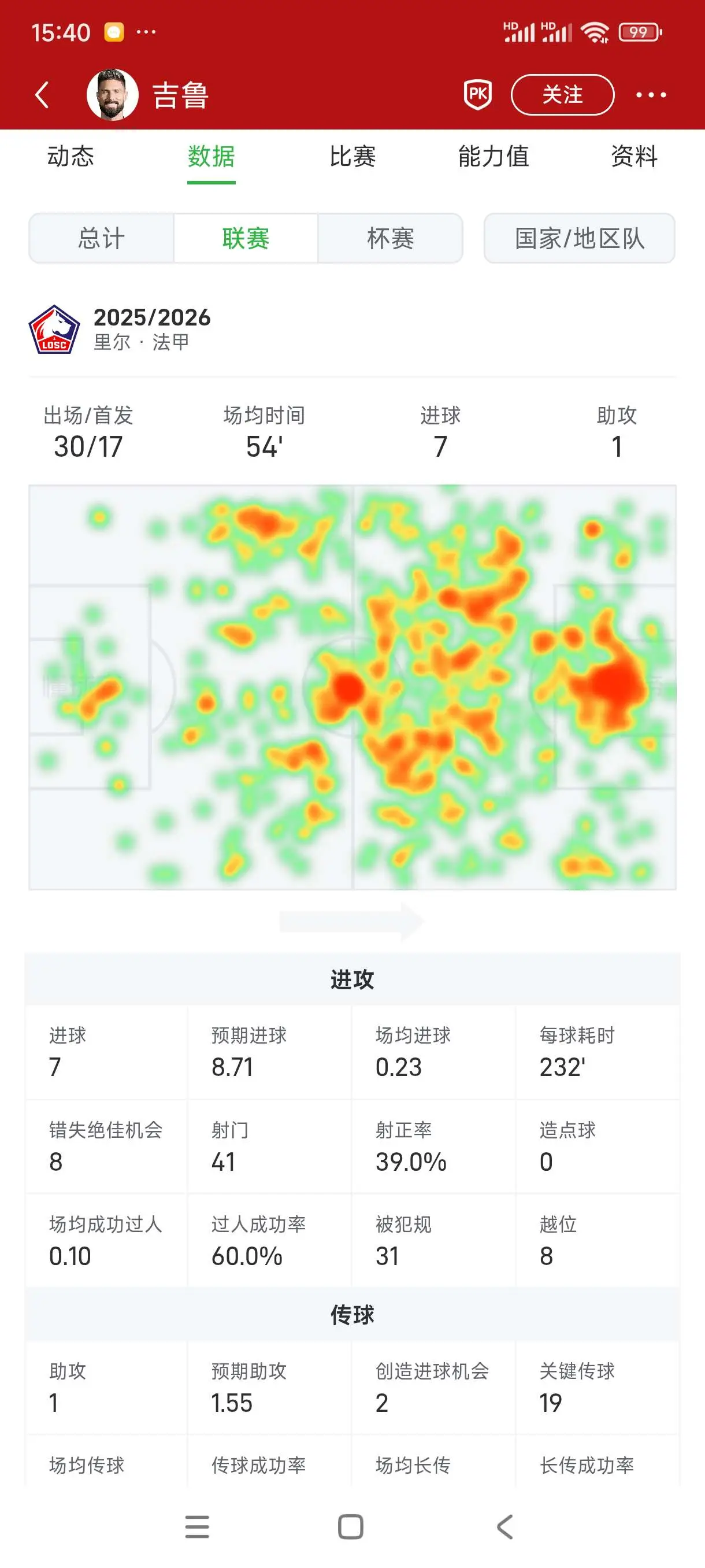This screenshot has height=1568, width=705.
Task: Show 杯赛 statistics
Action: tap(390, 238)
